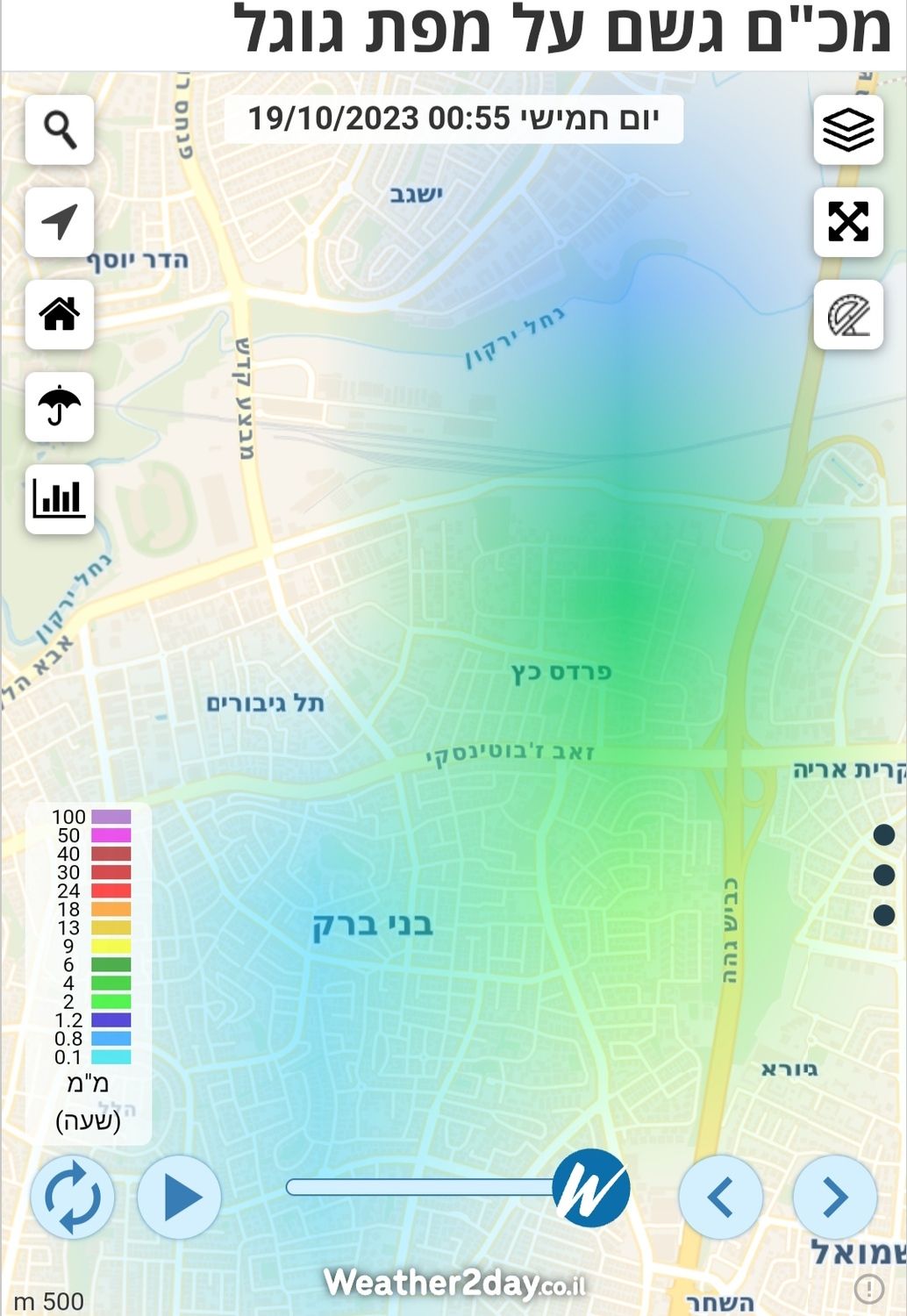Tap the radar timeline slider
This screenshot has height=1316, width=907.
(x=421, y=1187)
